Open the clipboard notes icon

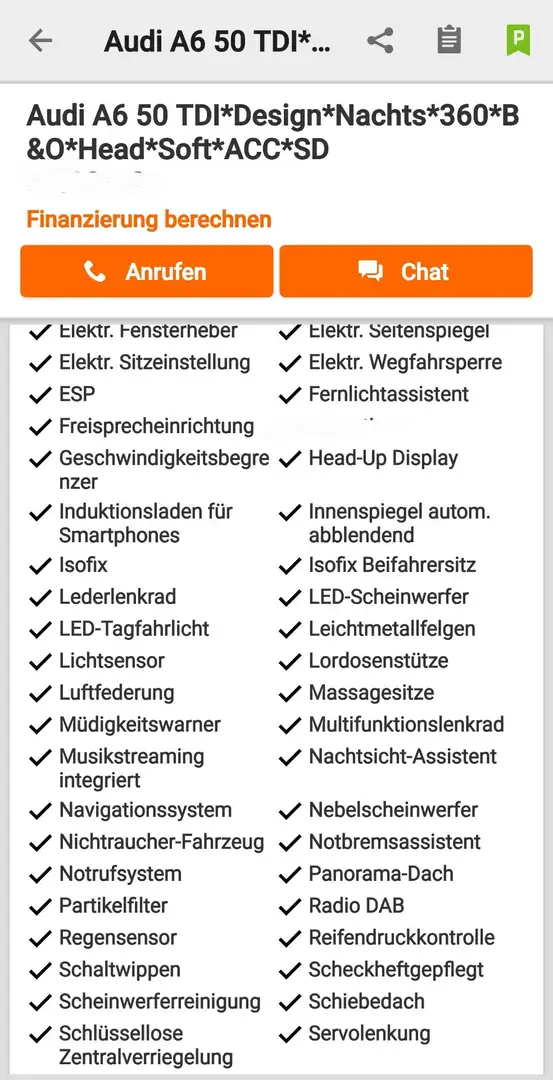(x=449, y=41)
